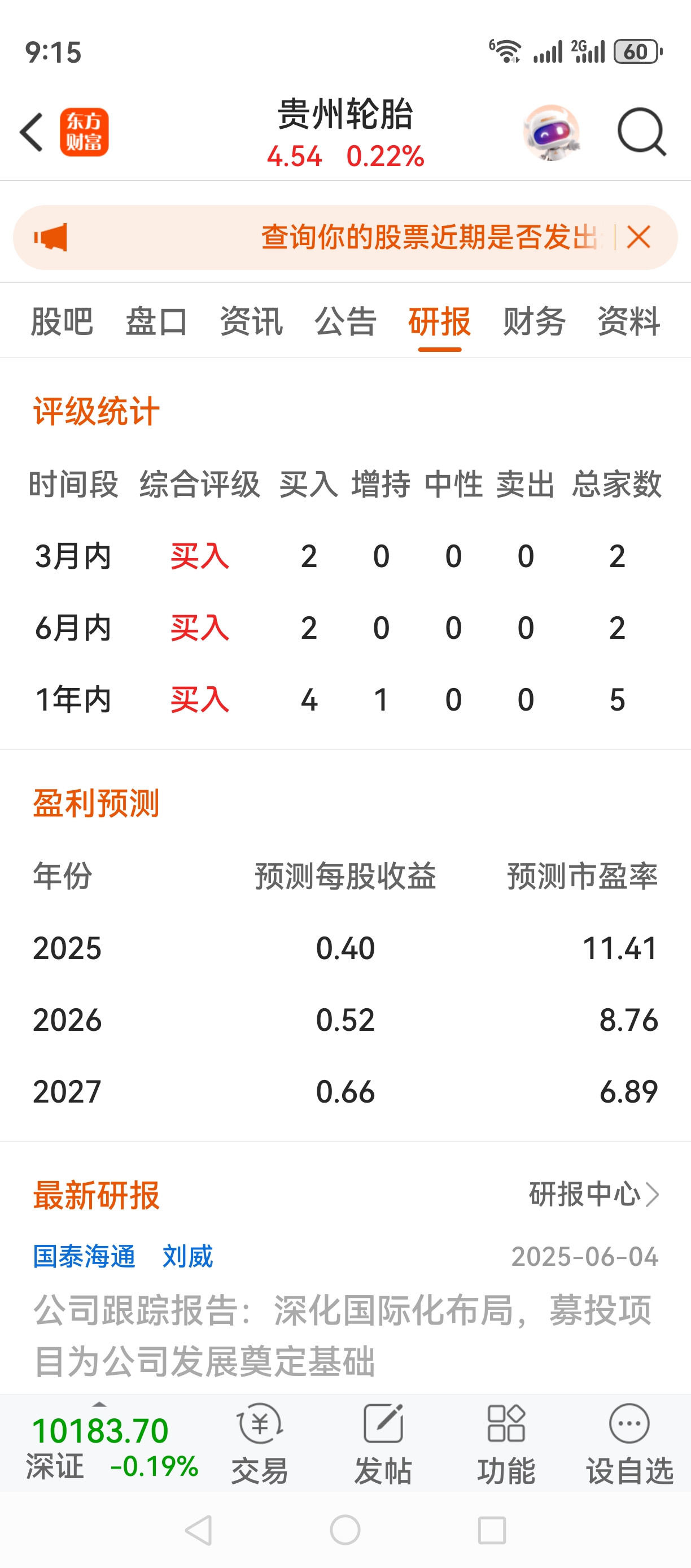
Task: Go back using the top-left arrow
Action: coord(32,132)
